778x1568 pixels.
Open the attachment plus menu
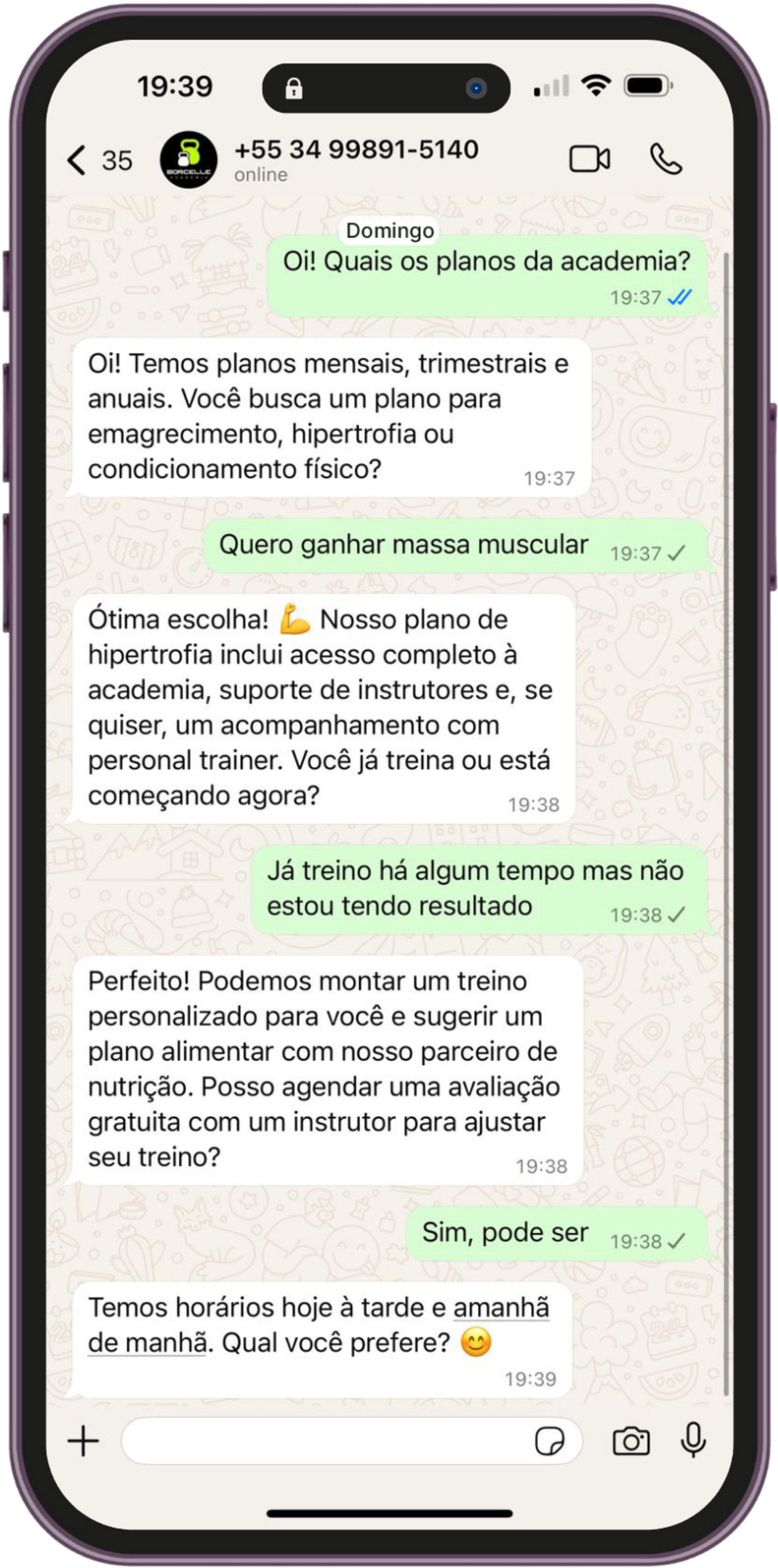click(83, 1442)
